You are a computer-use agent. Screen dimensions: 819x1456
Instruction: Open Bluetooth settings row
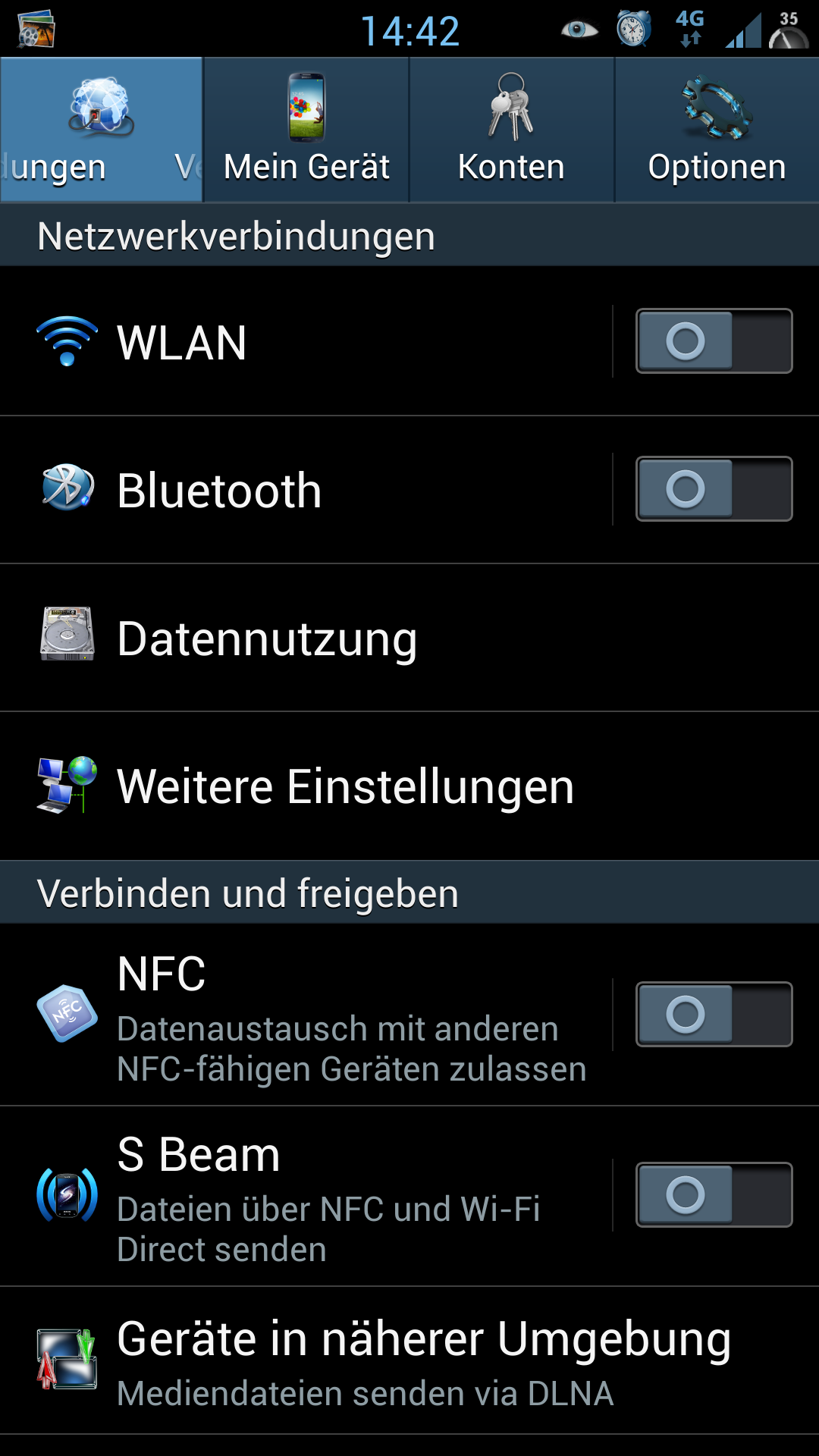pos(306,490)
